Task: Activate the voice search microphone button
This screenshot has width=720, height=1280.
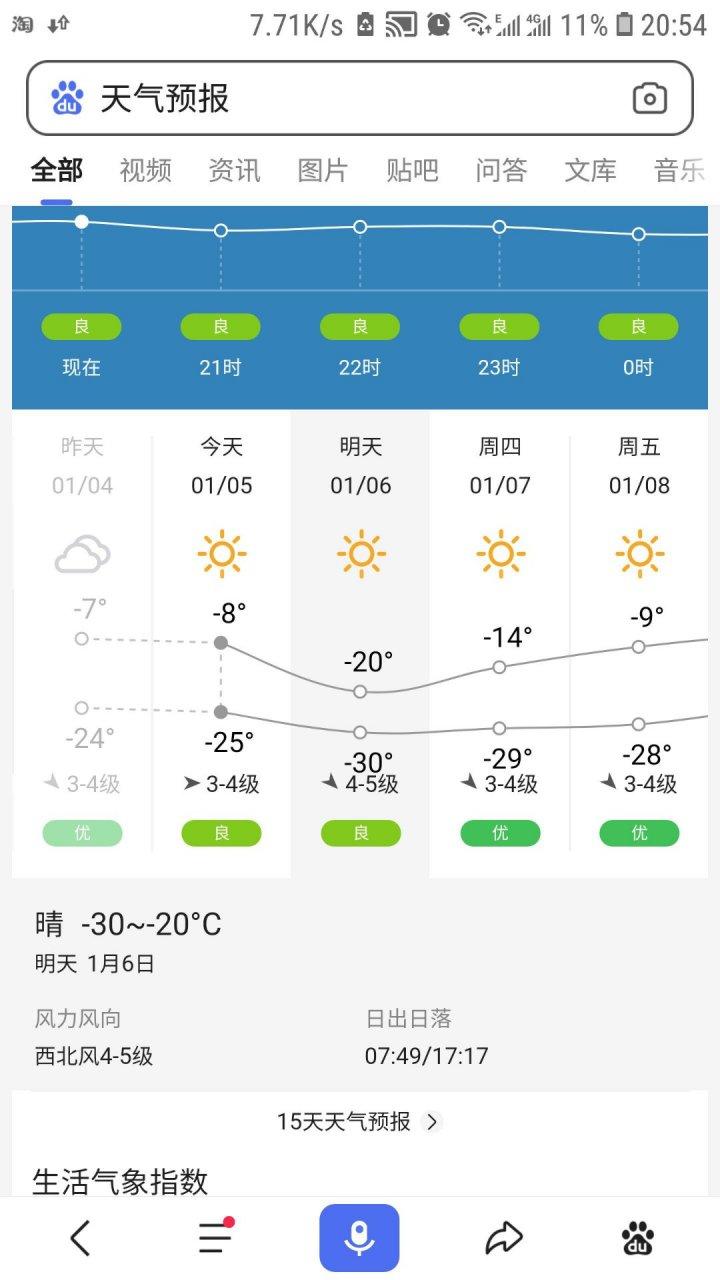Action: (360, 1238)
